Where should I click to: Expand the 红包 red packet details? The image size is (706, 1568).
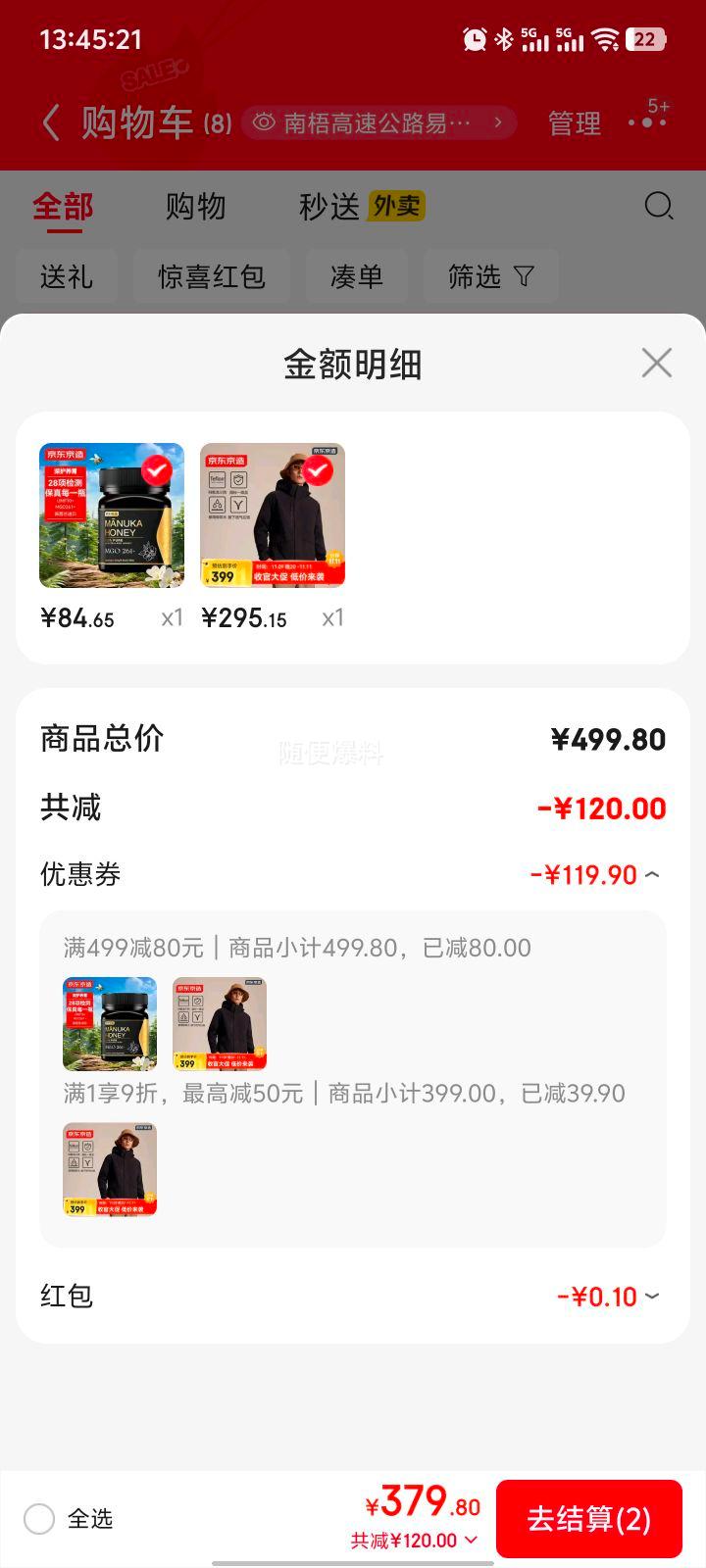[x=652, y=1296]
